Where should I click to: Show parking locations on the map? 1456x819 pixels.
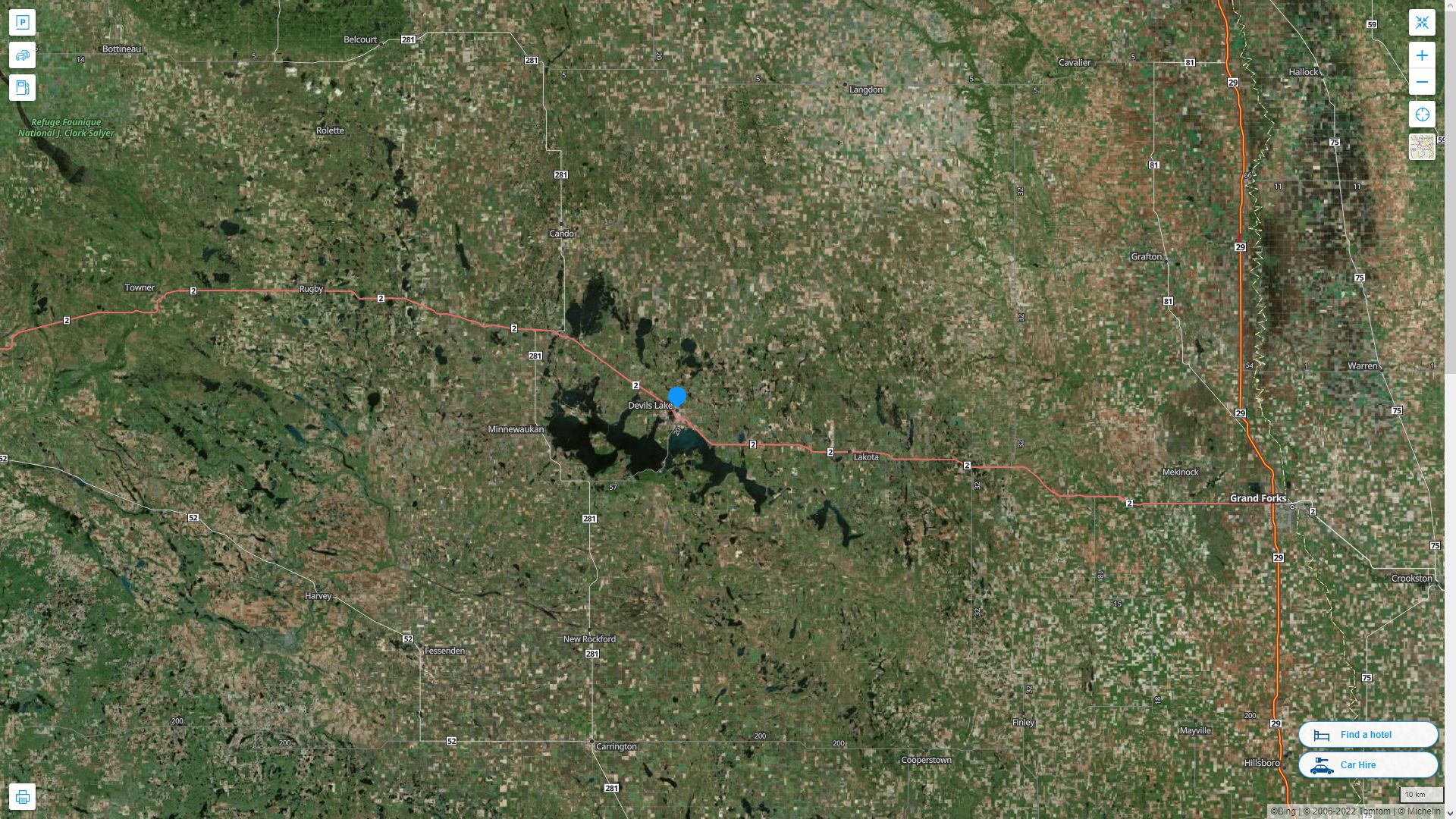pos(22,22)
